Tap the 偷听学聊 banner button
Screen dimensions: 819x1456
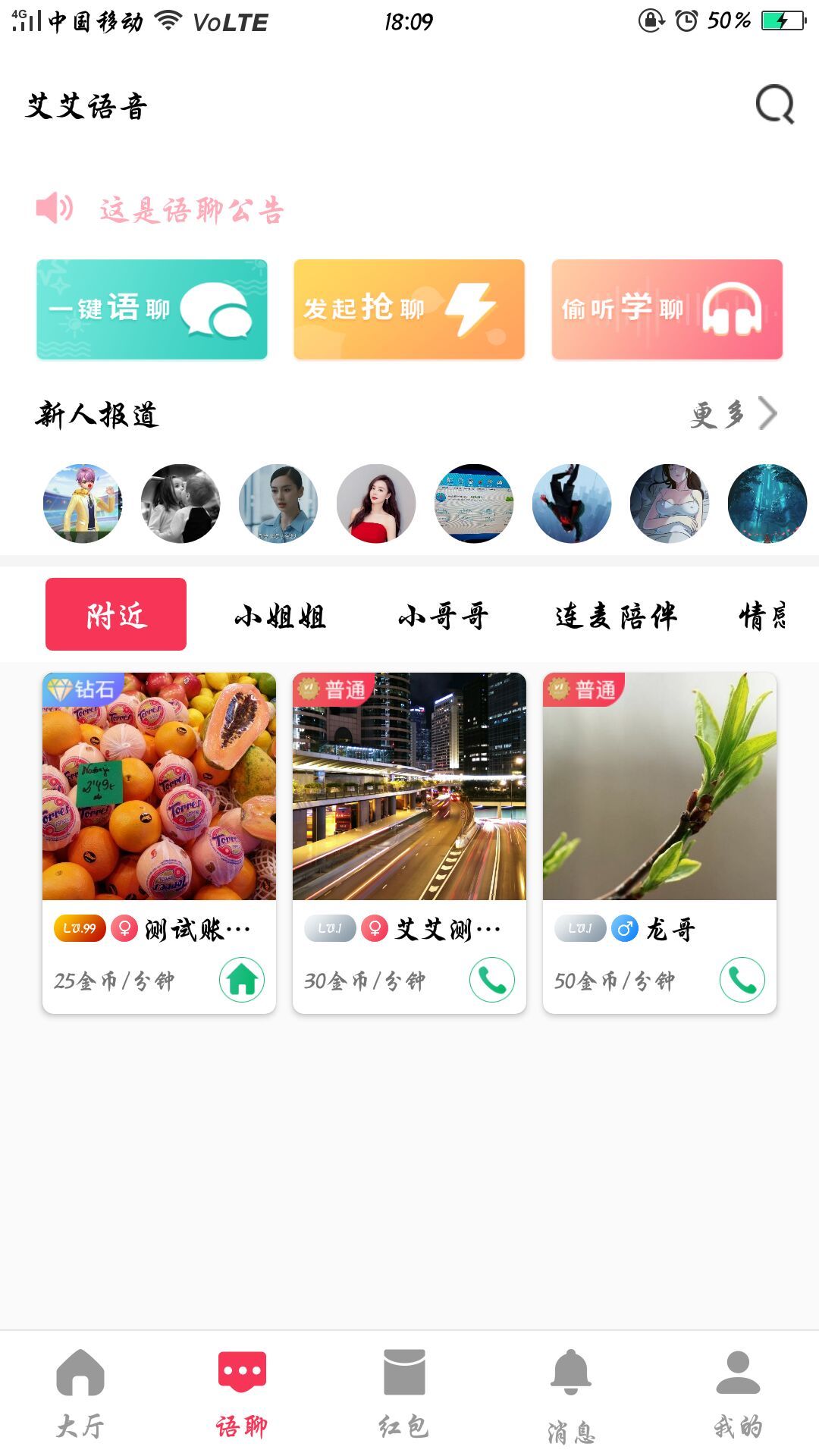point(666,309)
